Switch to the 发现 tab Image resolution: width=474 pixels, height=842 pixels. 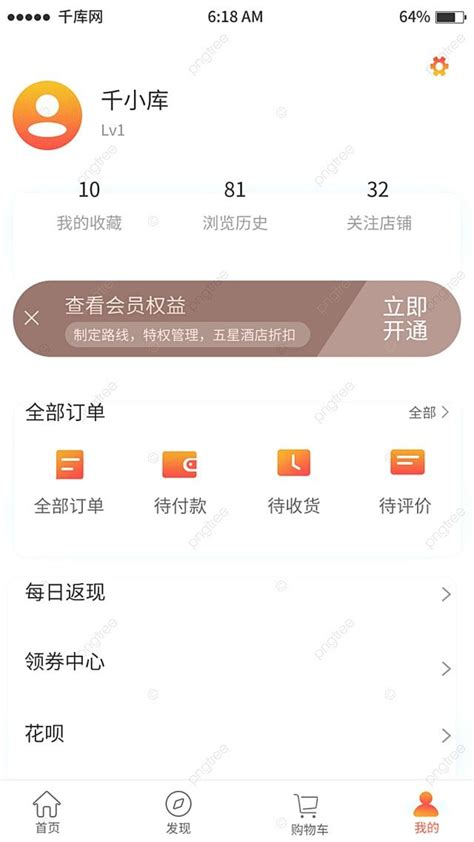point(178,812)
